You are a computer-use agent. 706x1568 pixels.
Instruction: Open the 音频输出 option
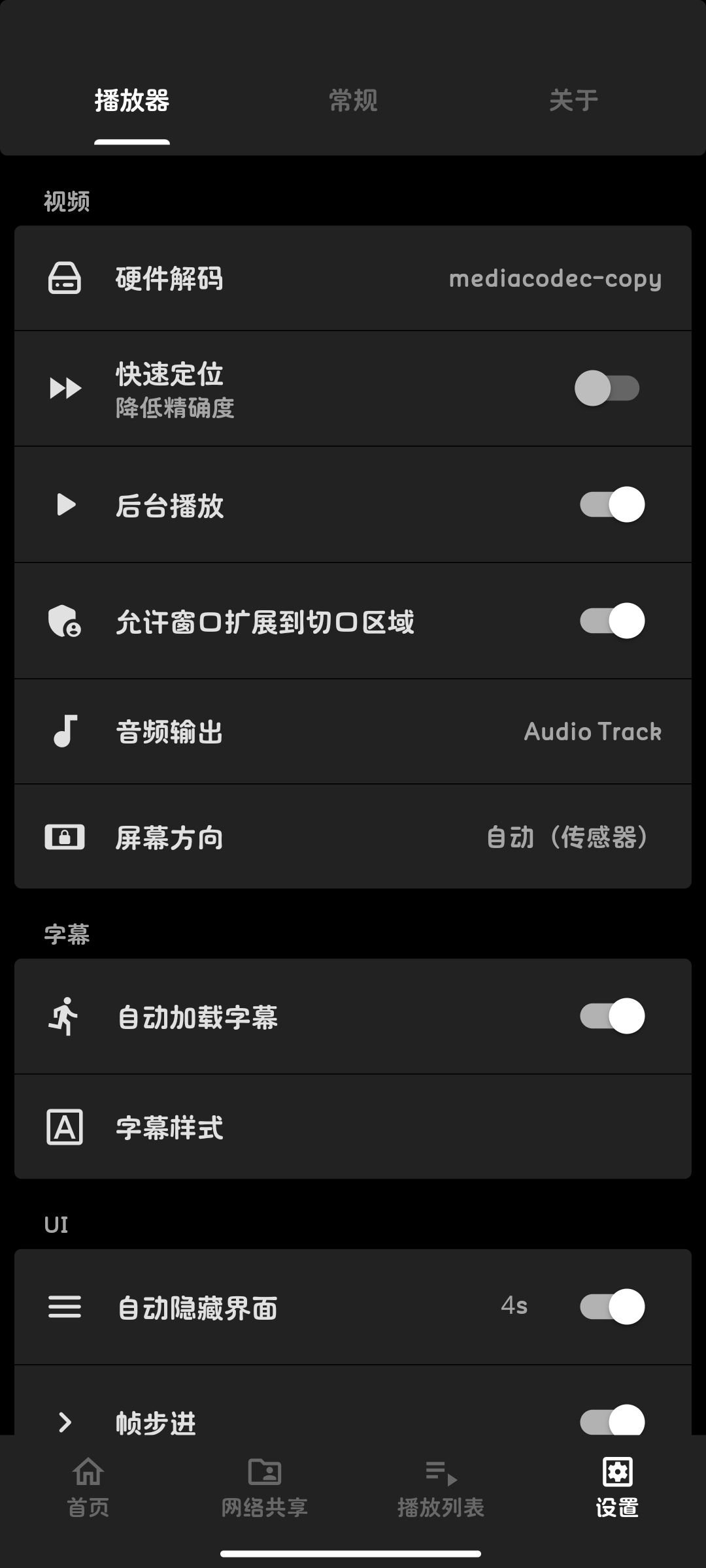[x=353, y=732]
